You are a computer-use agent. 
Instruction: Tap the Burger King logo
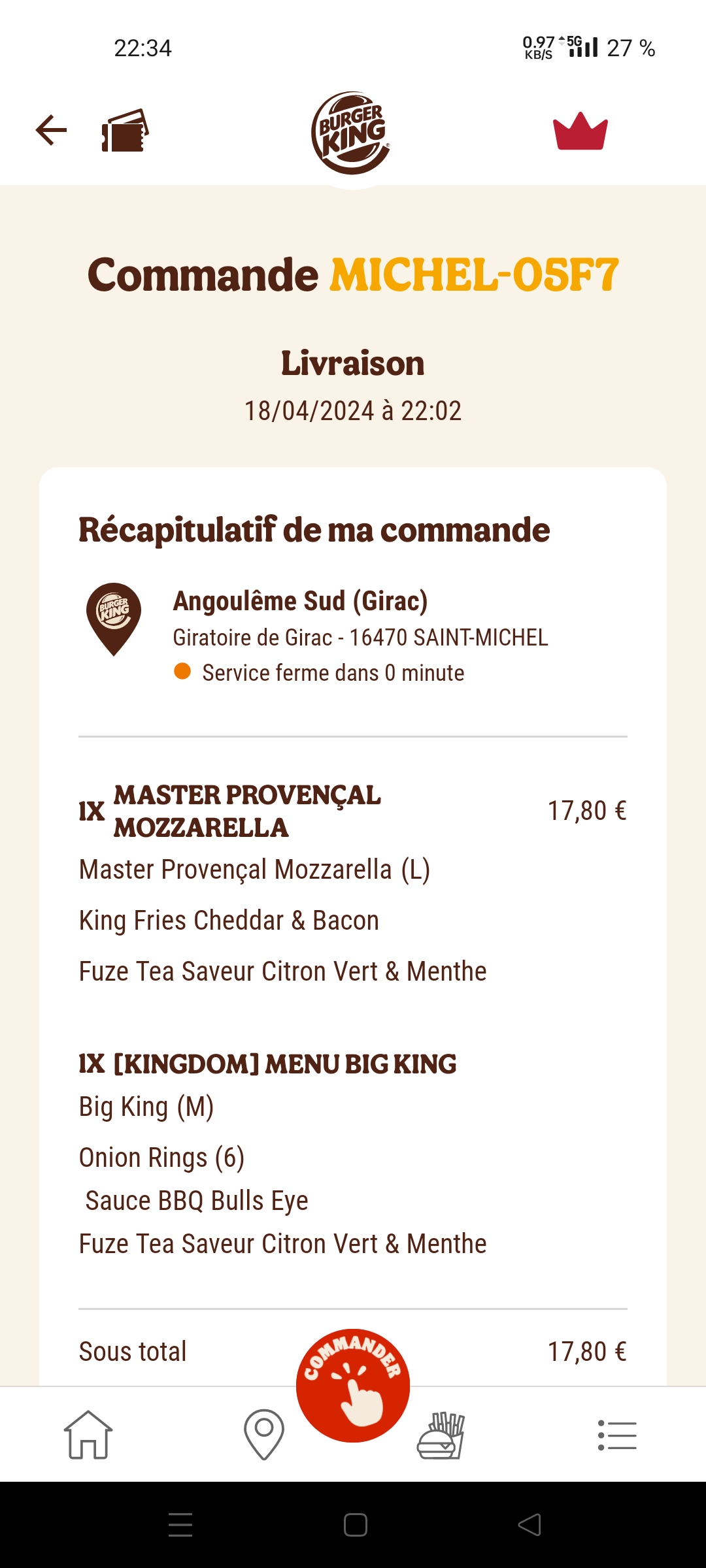click(x=351, y=133)
